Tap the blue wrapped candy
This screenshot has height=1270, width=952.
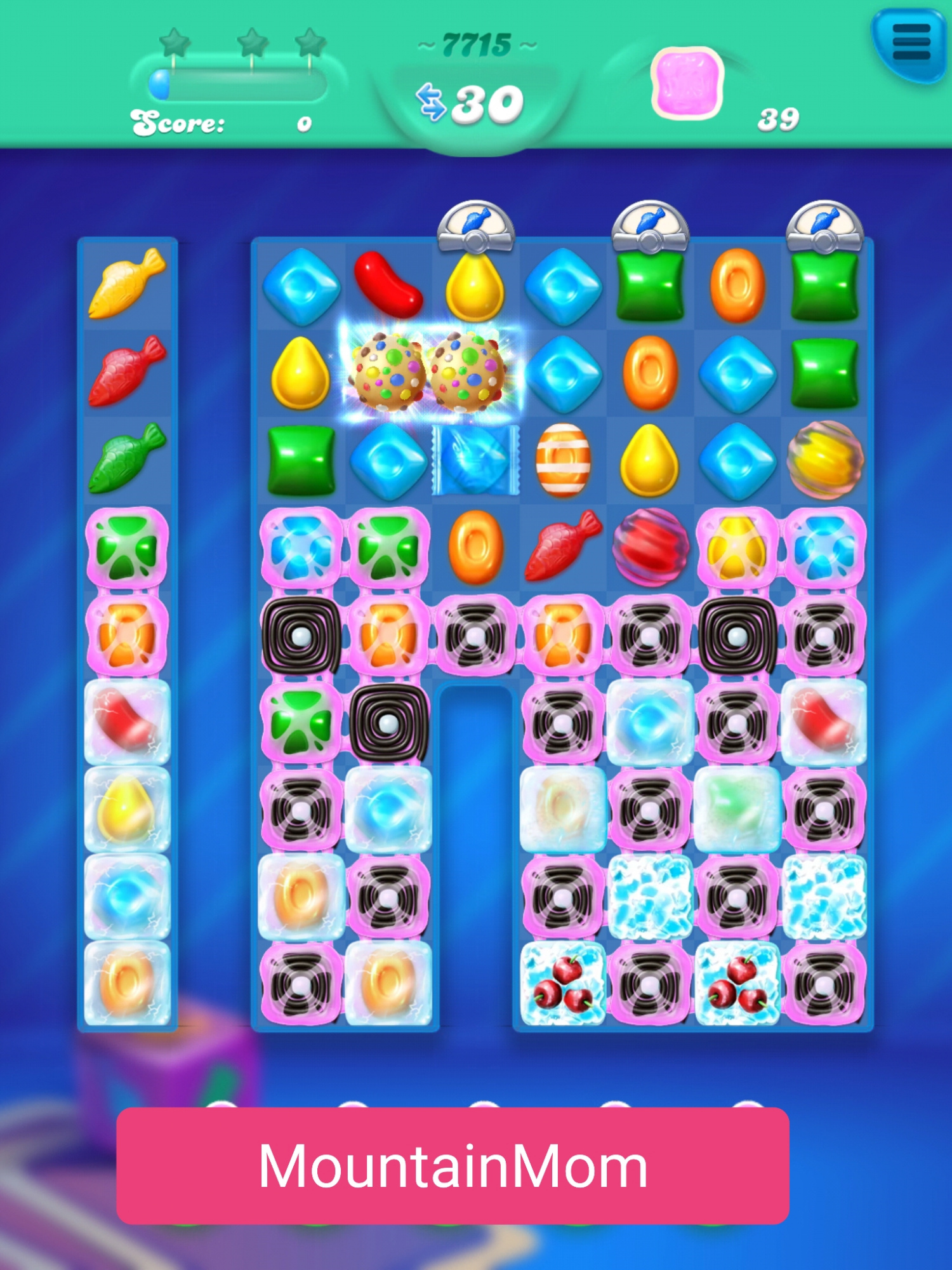[x=475, y=460]
